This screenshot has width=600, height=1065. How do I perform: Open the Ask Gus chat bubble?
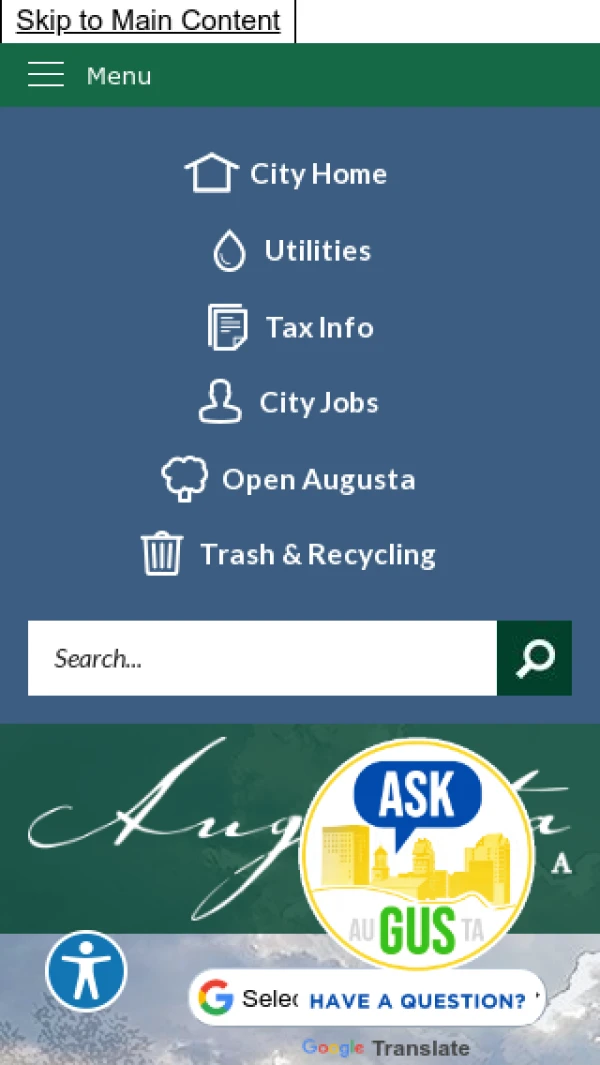pos(417,855)
